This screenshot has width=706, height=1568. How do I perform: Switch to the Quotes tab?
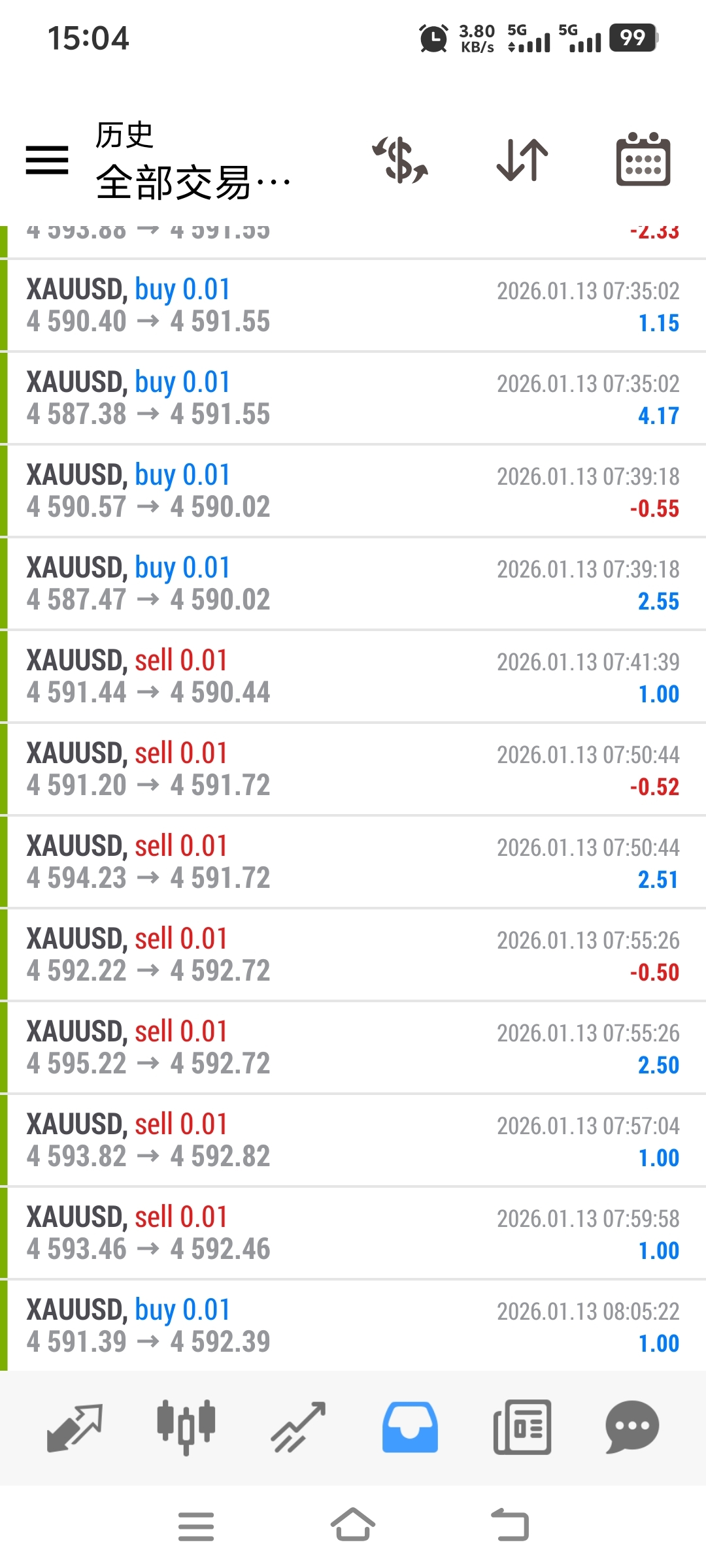(75, 1428)
